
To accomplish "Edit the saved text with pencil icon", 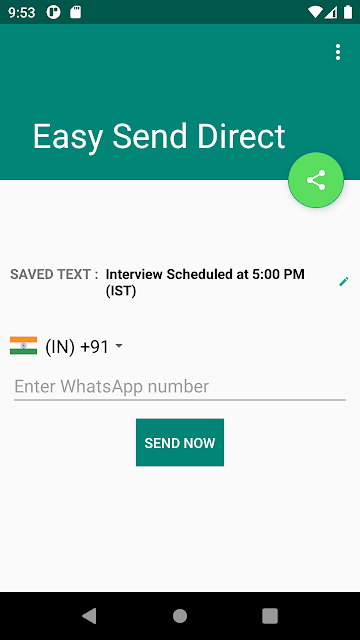I will click(344, 282).
